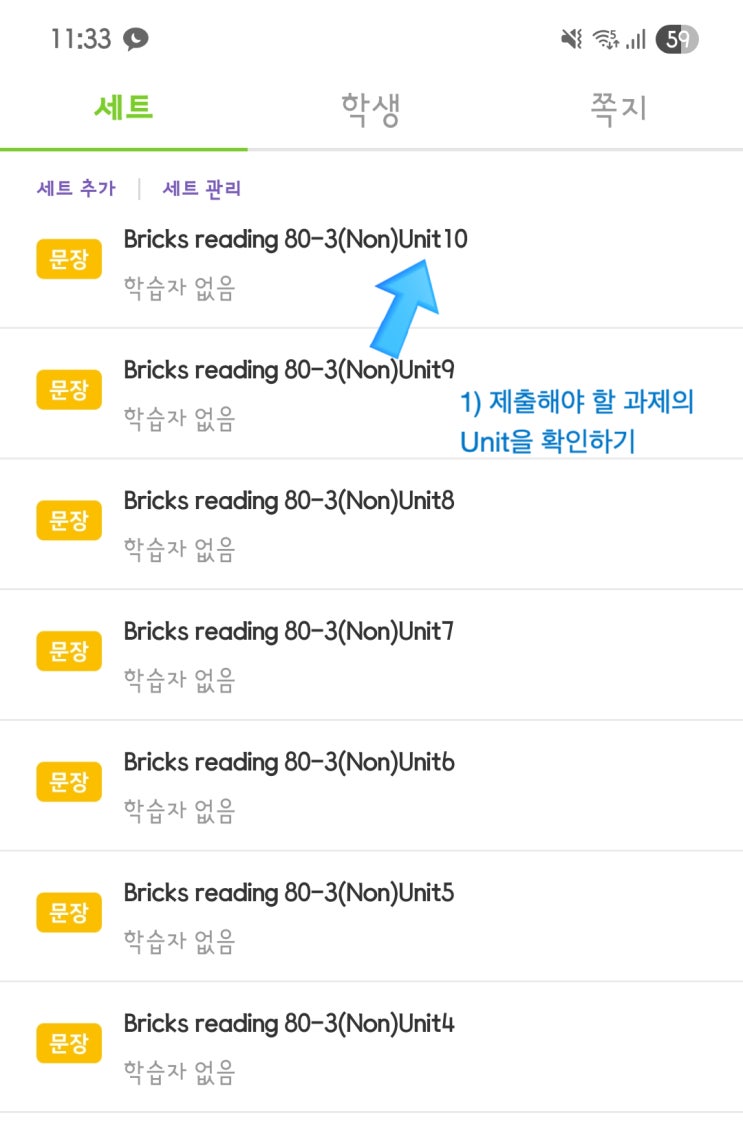This screenshot has width=743, height=1122.
Task: Switch to the 학생 tab
Action: point(370,108)
